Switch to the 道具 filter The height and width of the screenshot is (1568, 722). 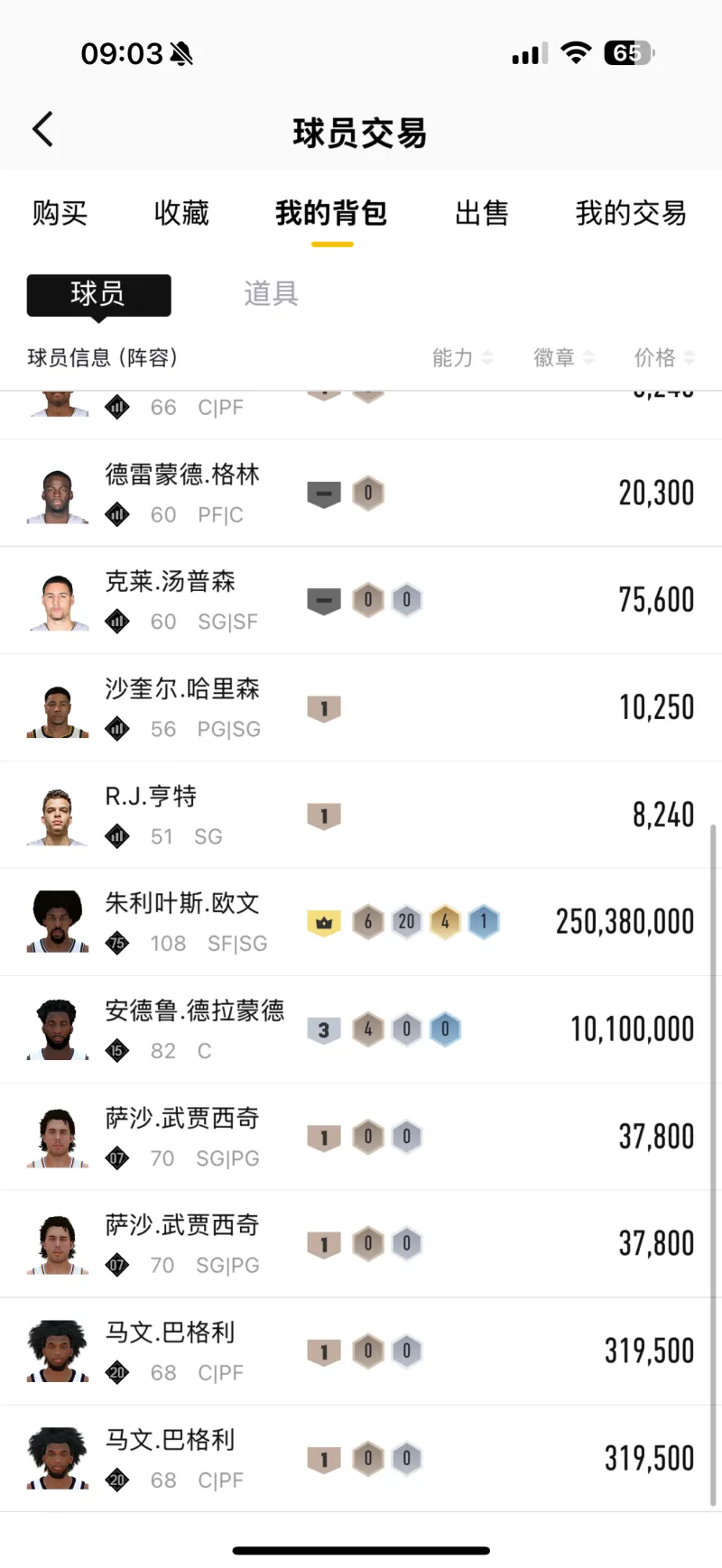[x=270, y=292]
